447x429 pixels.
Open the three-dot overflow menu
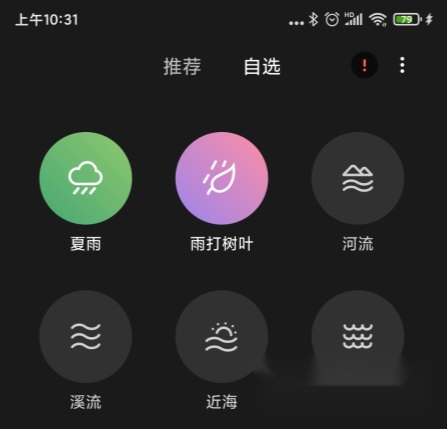(x=402, y=65)
